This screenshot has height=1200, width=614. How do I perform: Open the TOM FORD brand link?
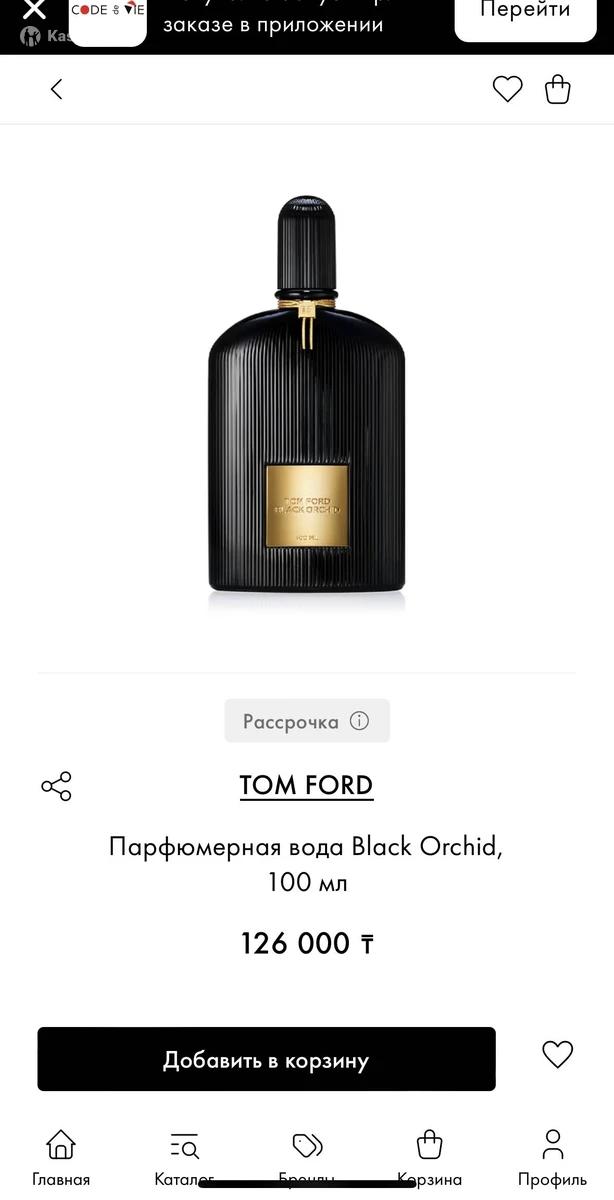[x=306, y=785]
